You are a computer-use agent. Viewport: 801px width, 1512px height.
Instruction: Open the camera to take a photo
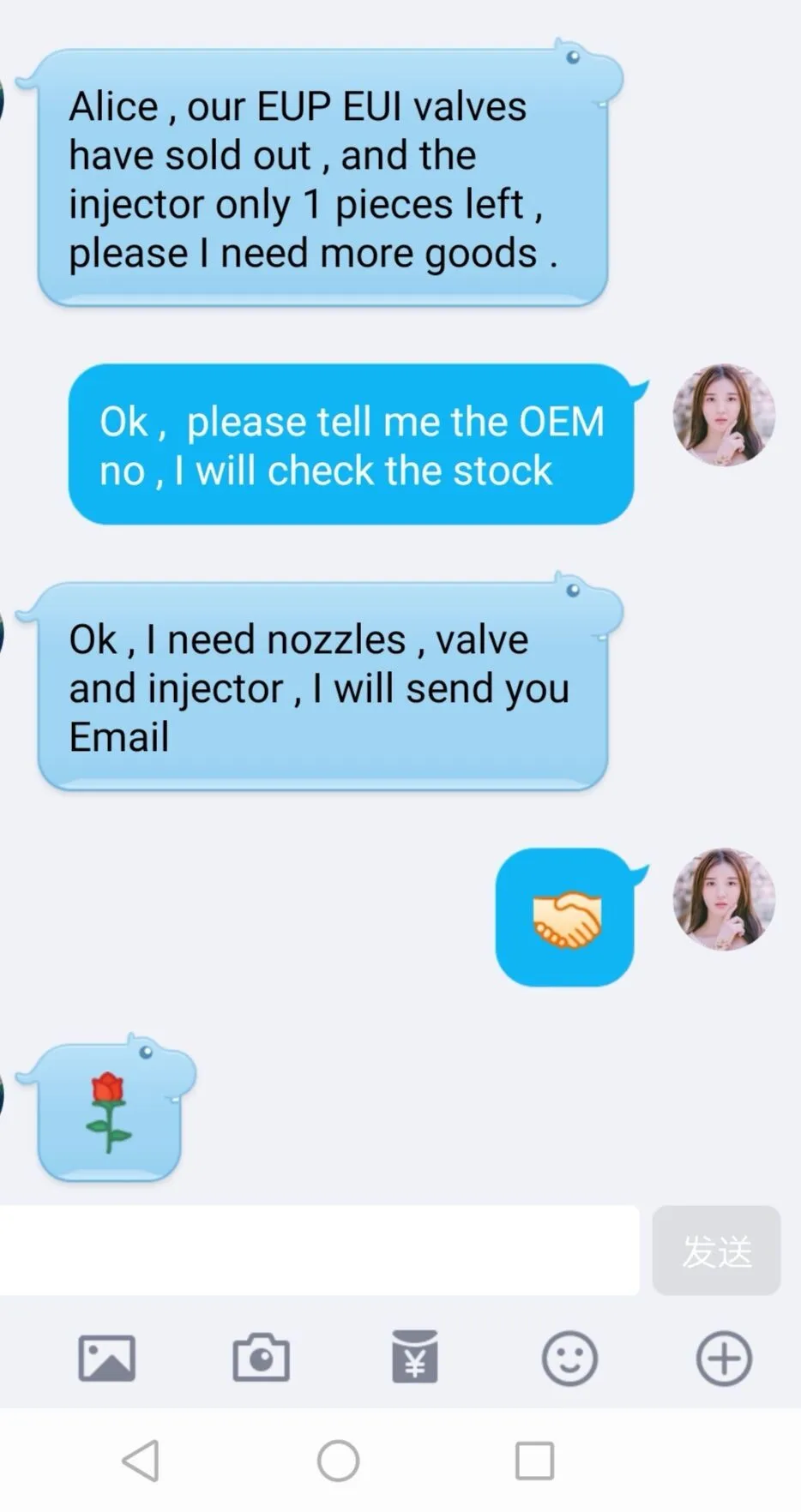[x=261, y=1358]
